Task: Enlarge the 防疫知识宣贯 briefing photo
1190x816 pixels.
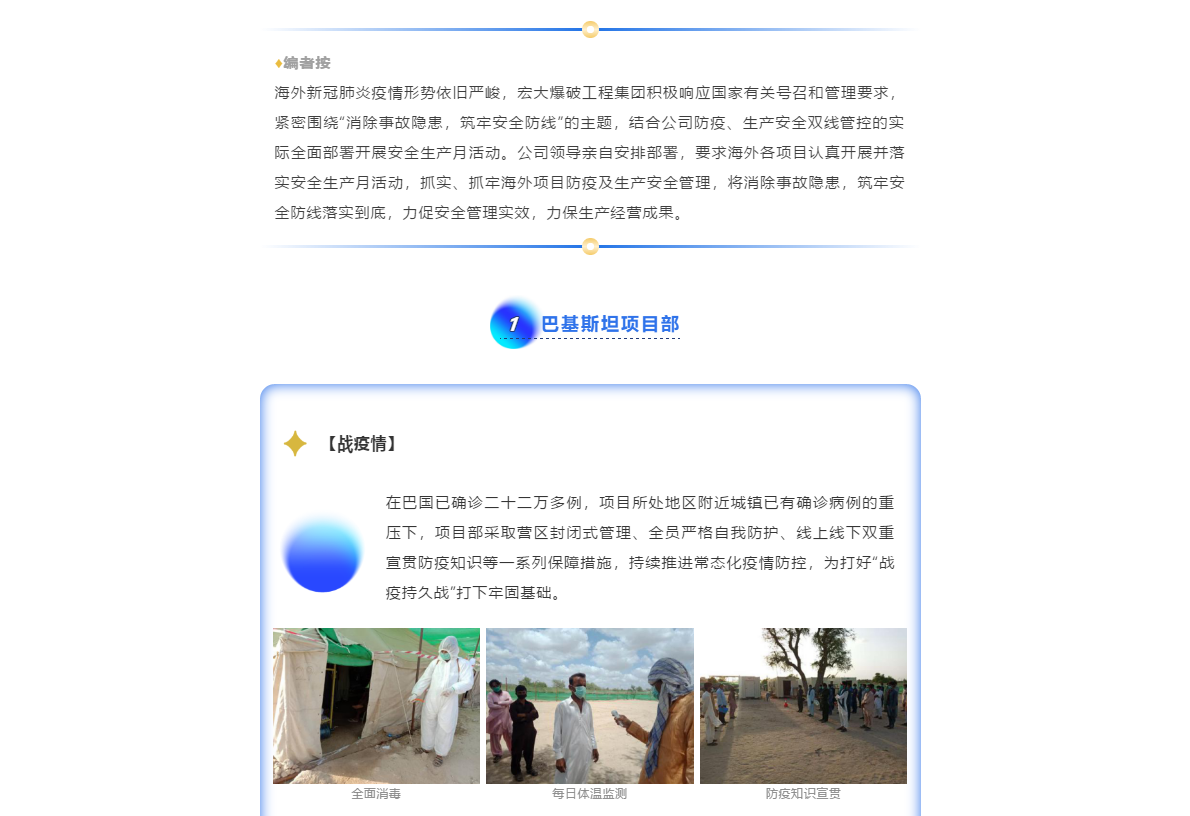Action: [x=803, y=705]
